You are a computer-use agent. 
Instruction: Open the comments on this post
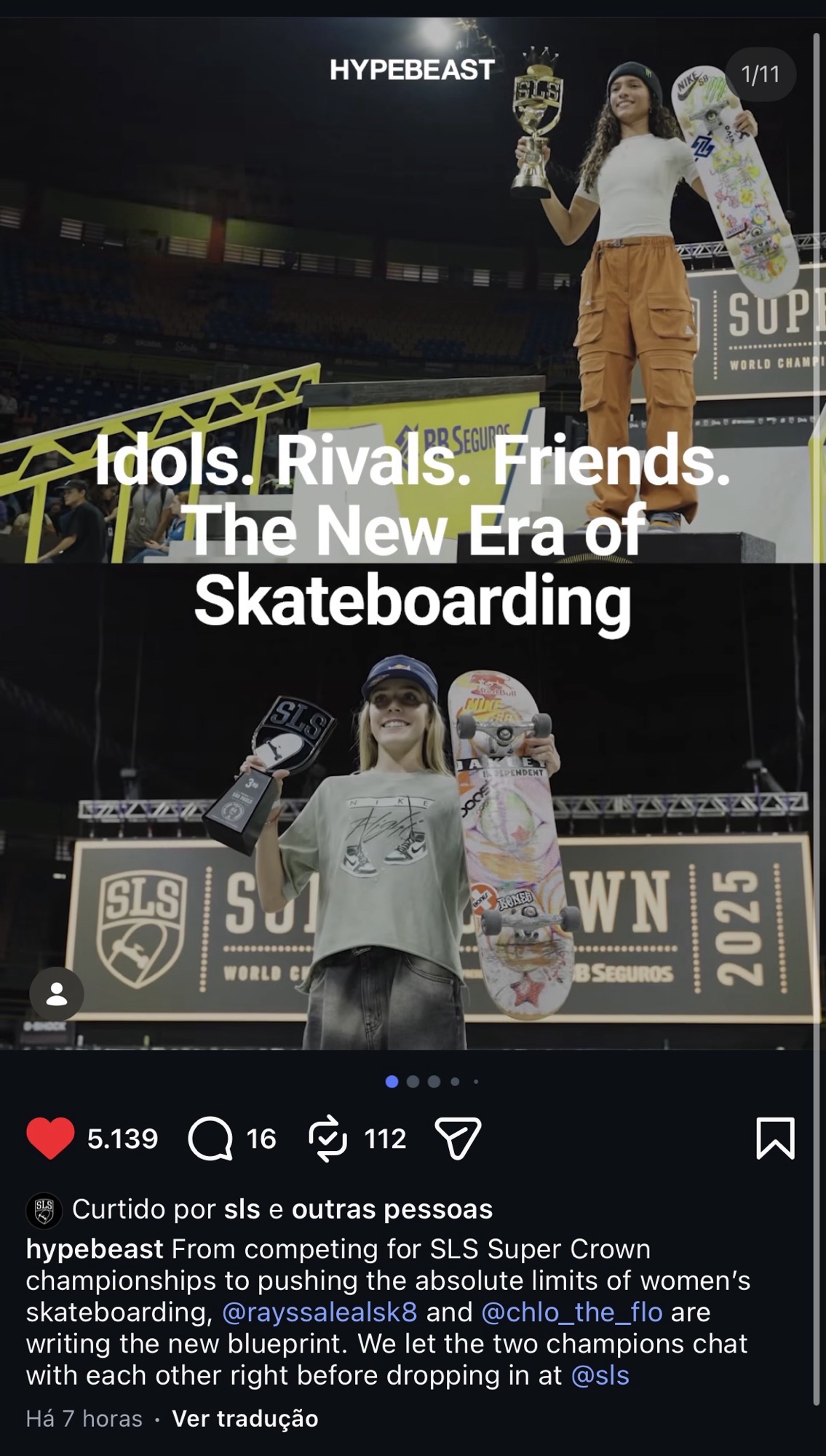pyautogui.click(x=210, y=1139)
